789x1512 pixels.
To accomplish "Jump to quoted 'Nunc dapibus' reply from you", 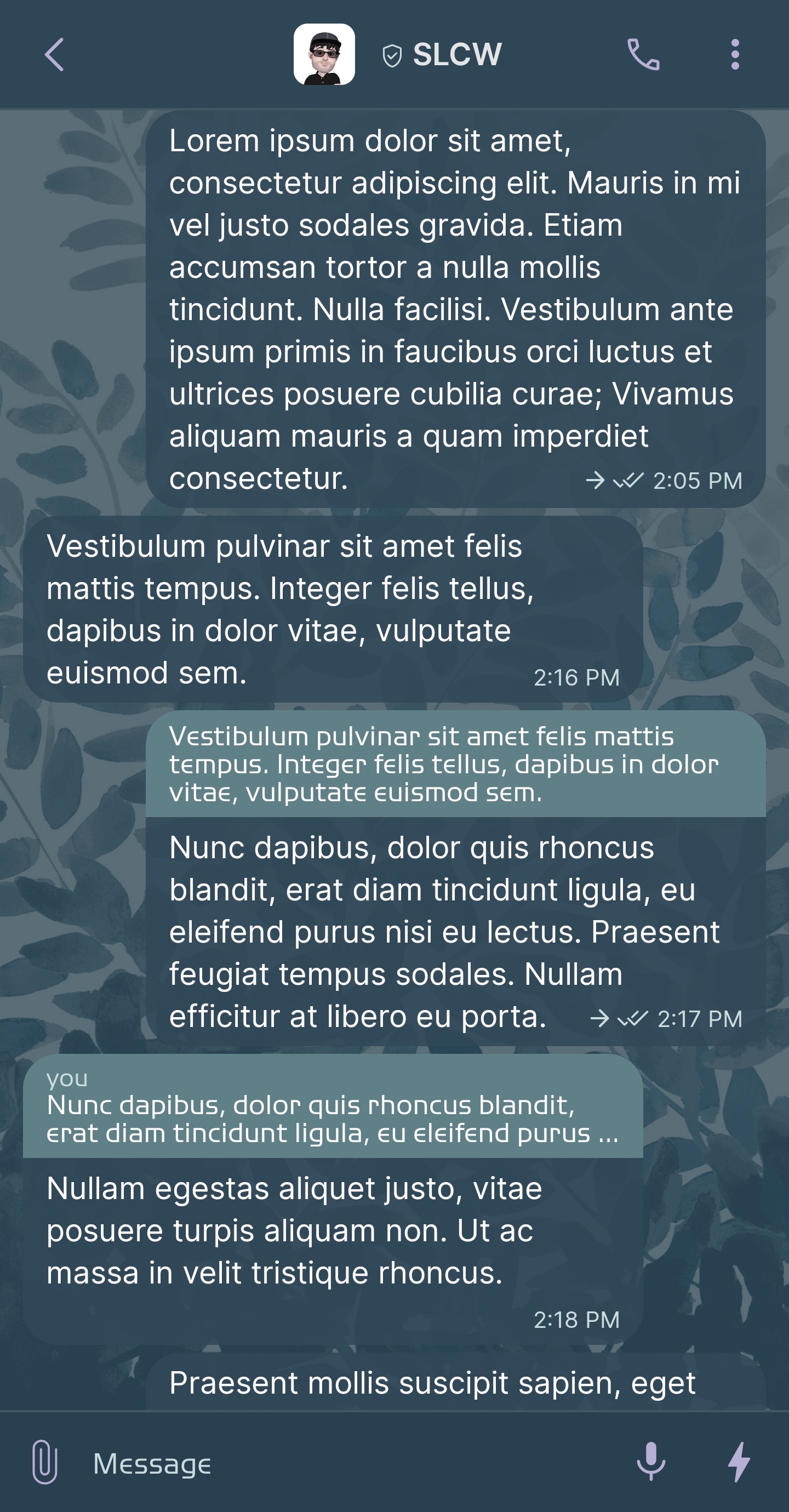I will coord(332,1107).
